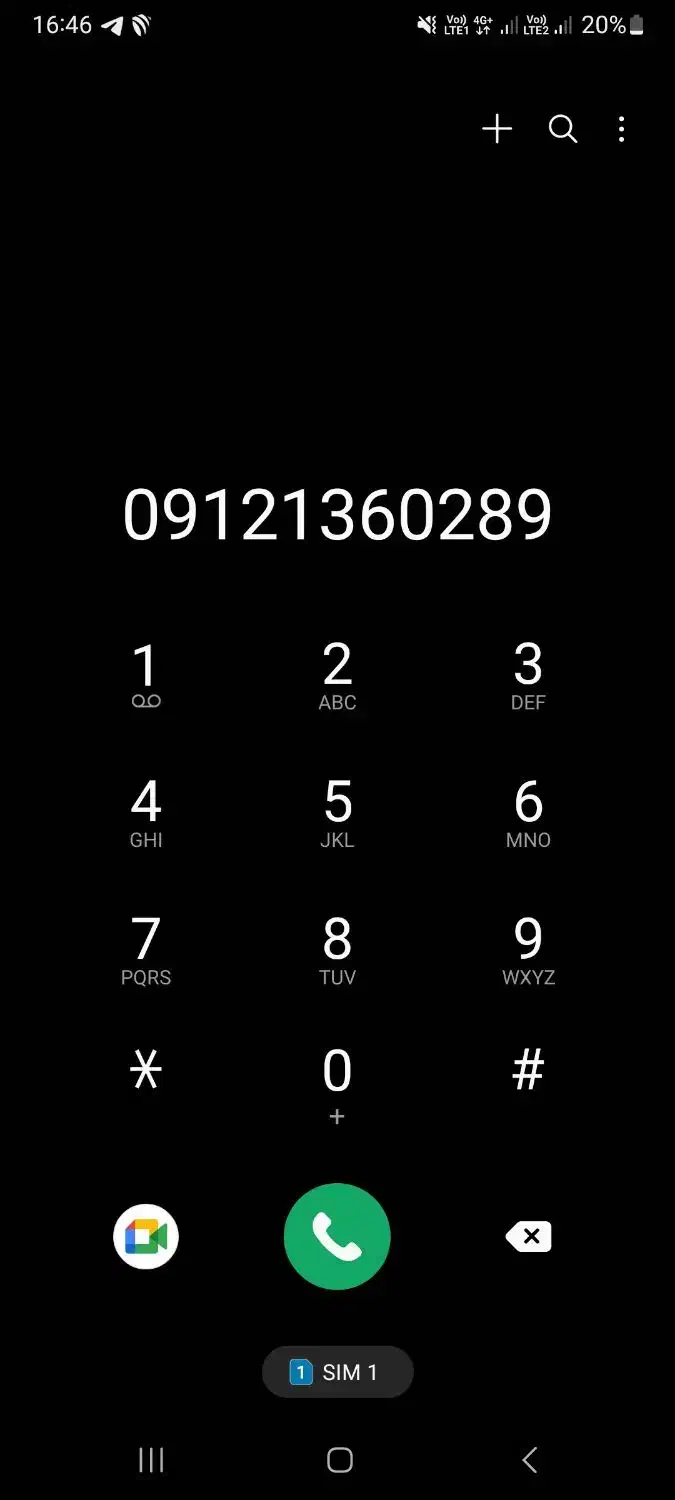The image size is (675, 1500).
Task: Call the number with the green button
Action: (x=337, y=1237)
